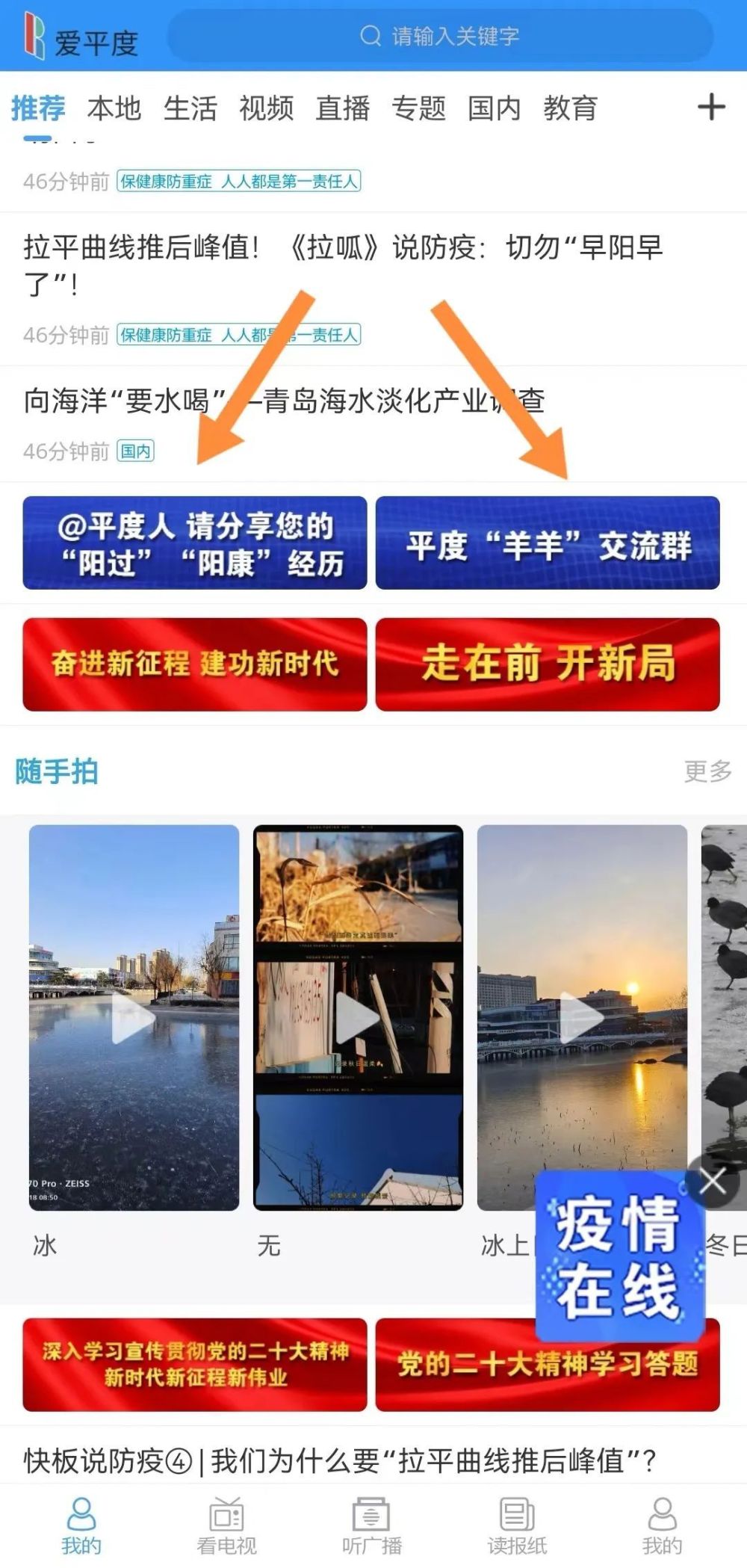The image size is (747, 1568).
Task: Switch to the 生活 tab
Action: (x=190, y=108)
